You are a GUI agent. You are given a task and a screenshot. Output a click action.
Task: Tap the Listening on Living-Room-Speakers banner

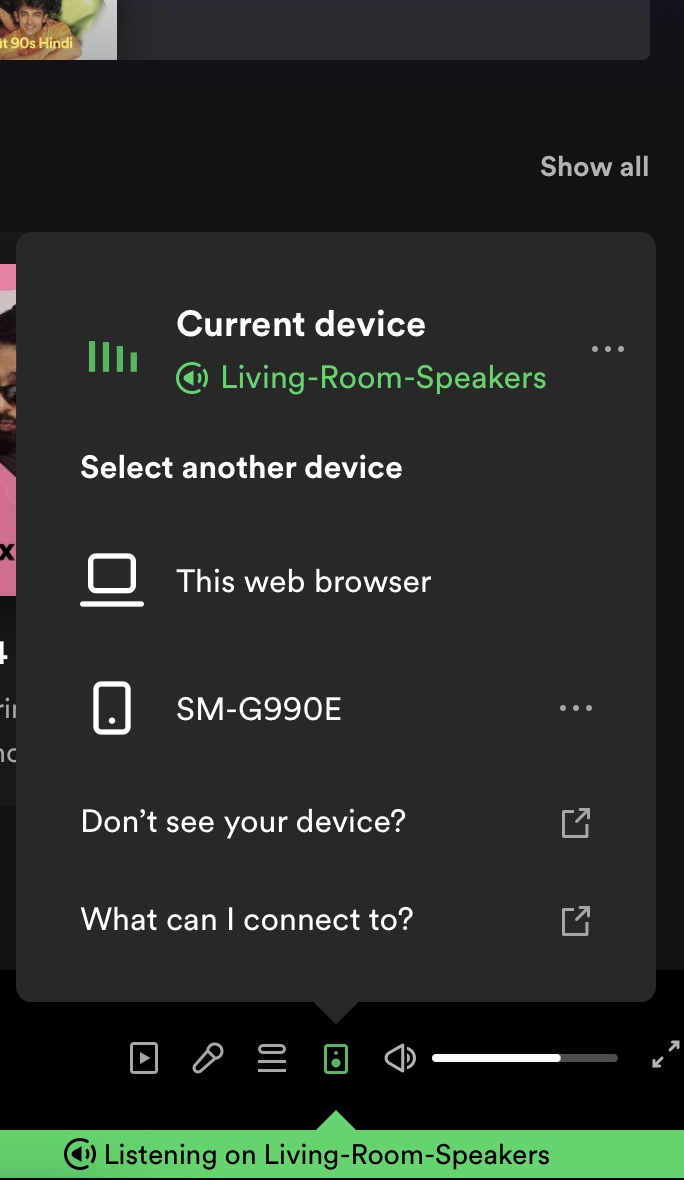[308, 1155]
